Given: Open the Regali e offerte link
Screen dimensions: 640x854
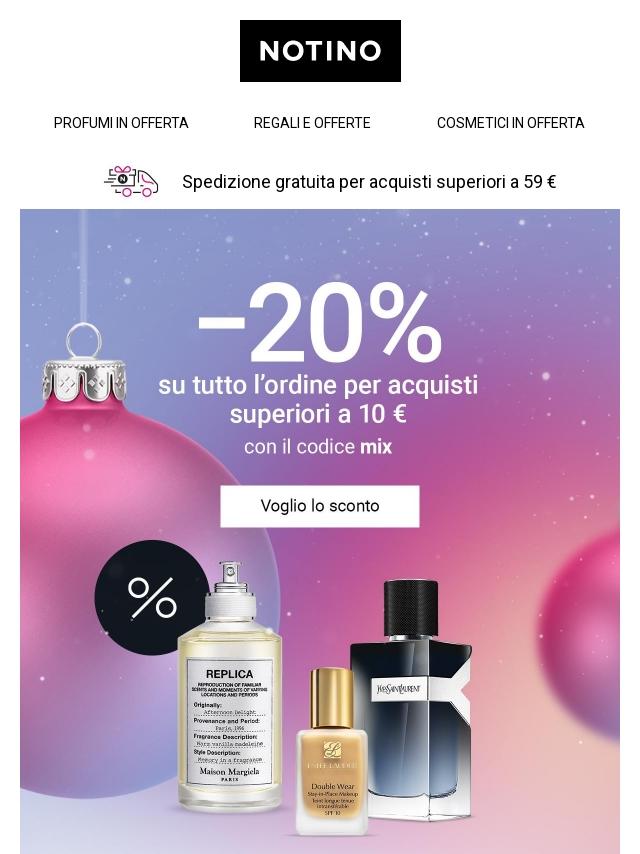Looking at the screenshot, I should pyautogui.click(x=312, y=123).
